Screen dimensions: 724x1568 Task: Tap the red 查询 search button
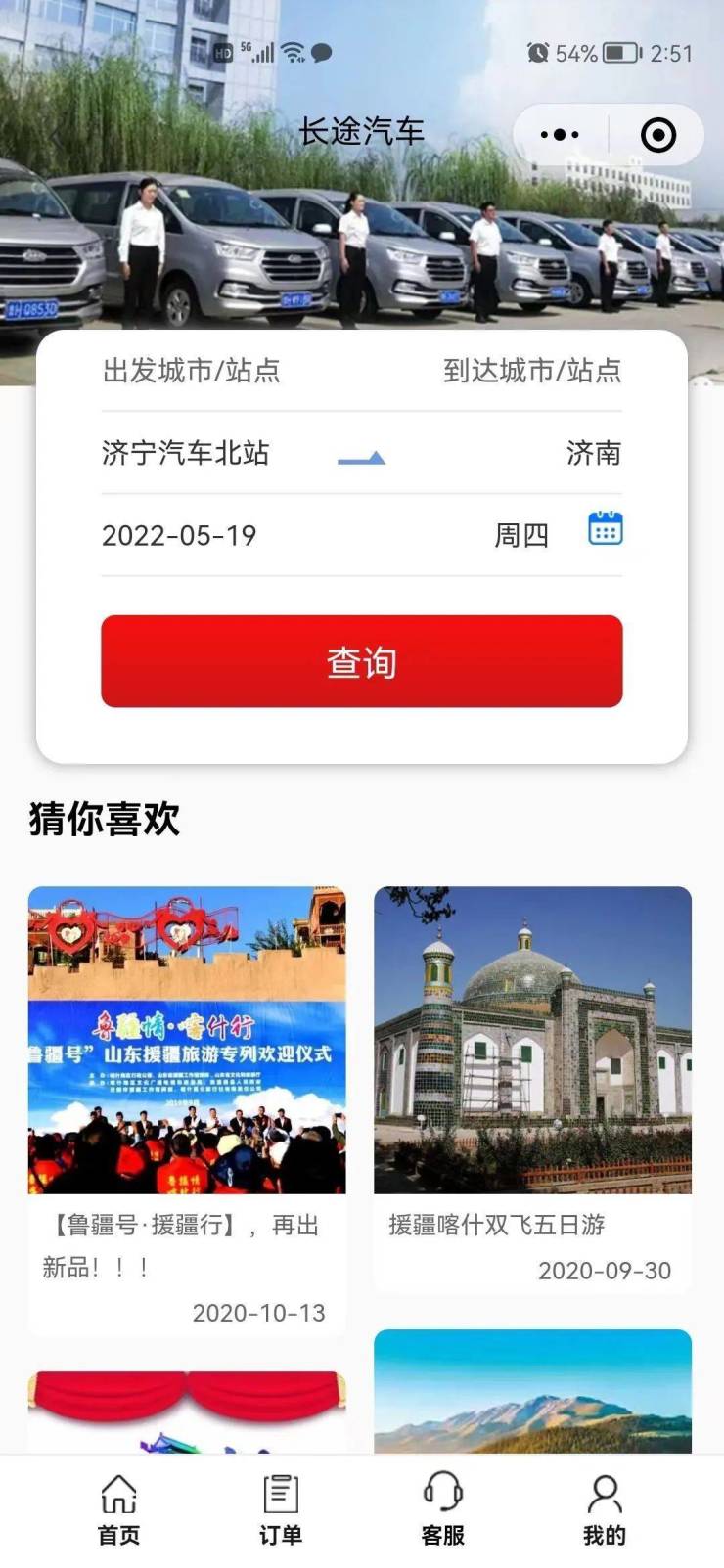coord(362,661)
